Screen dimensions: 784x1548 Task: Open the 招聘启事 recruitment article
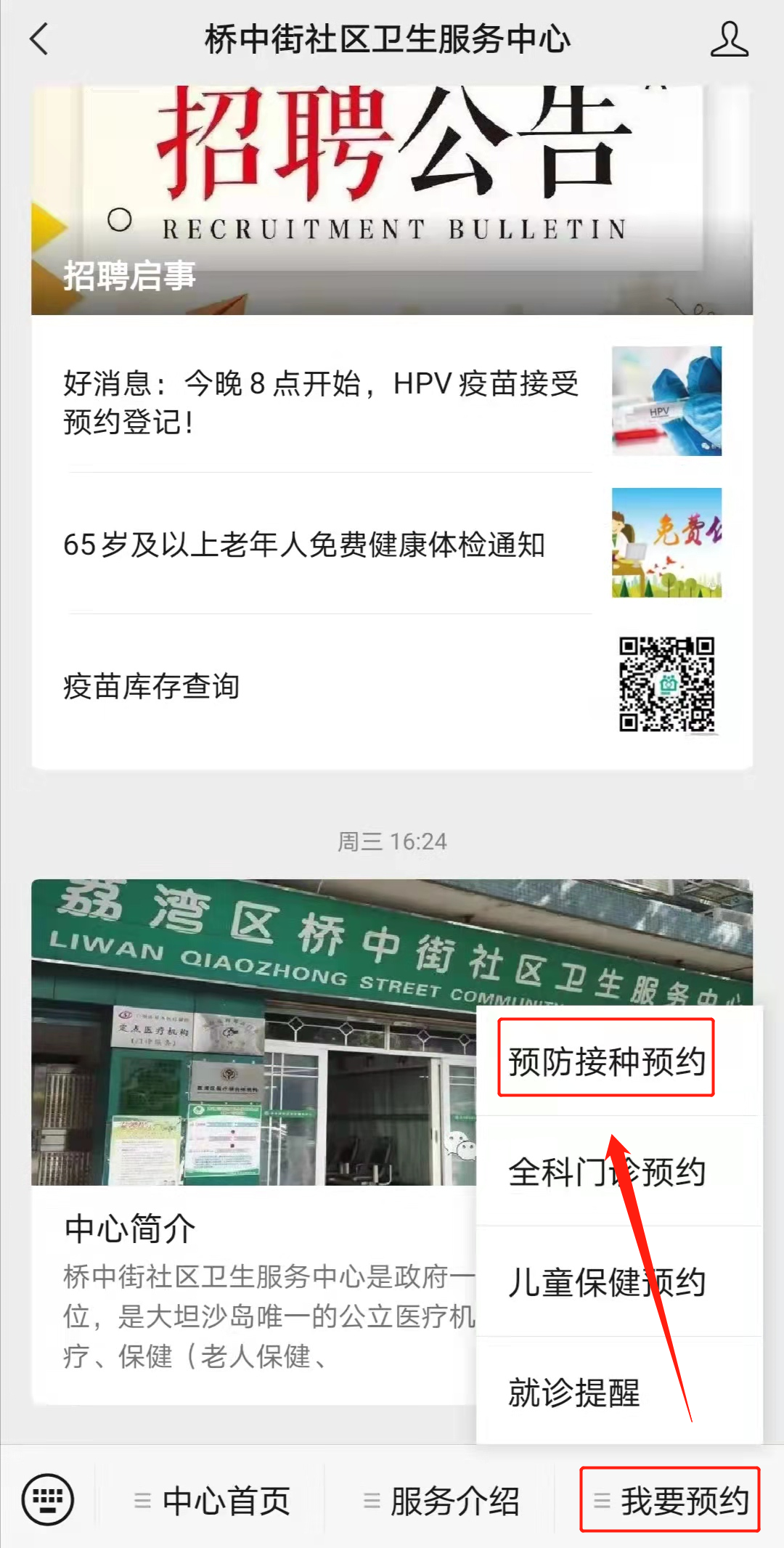point(392,200)
